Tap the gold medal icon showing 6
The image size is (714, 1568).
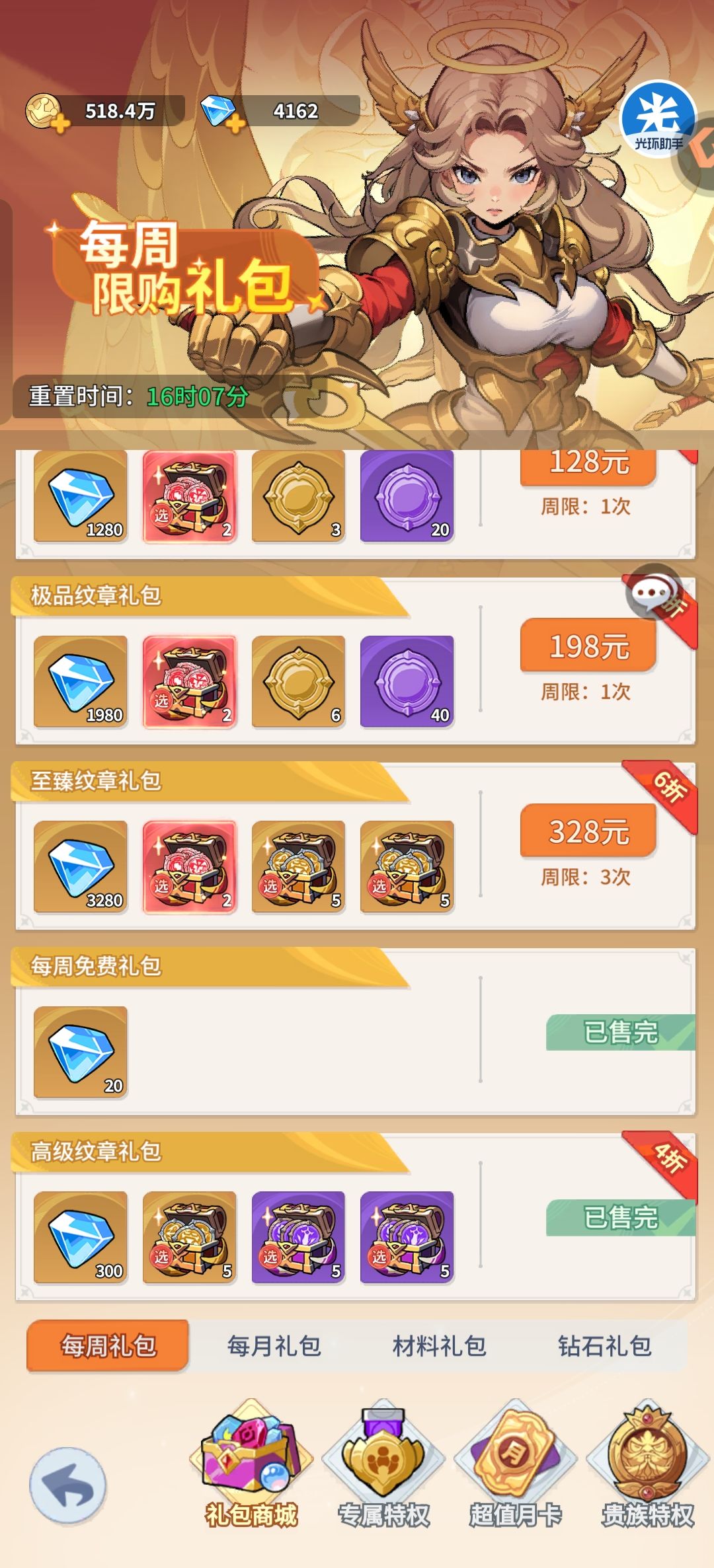(299, 681)
